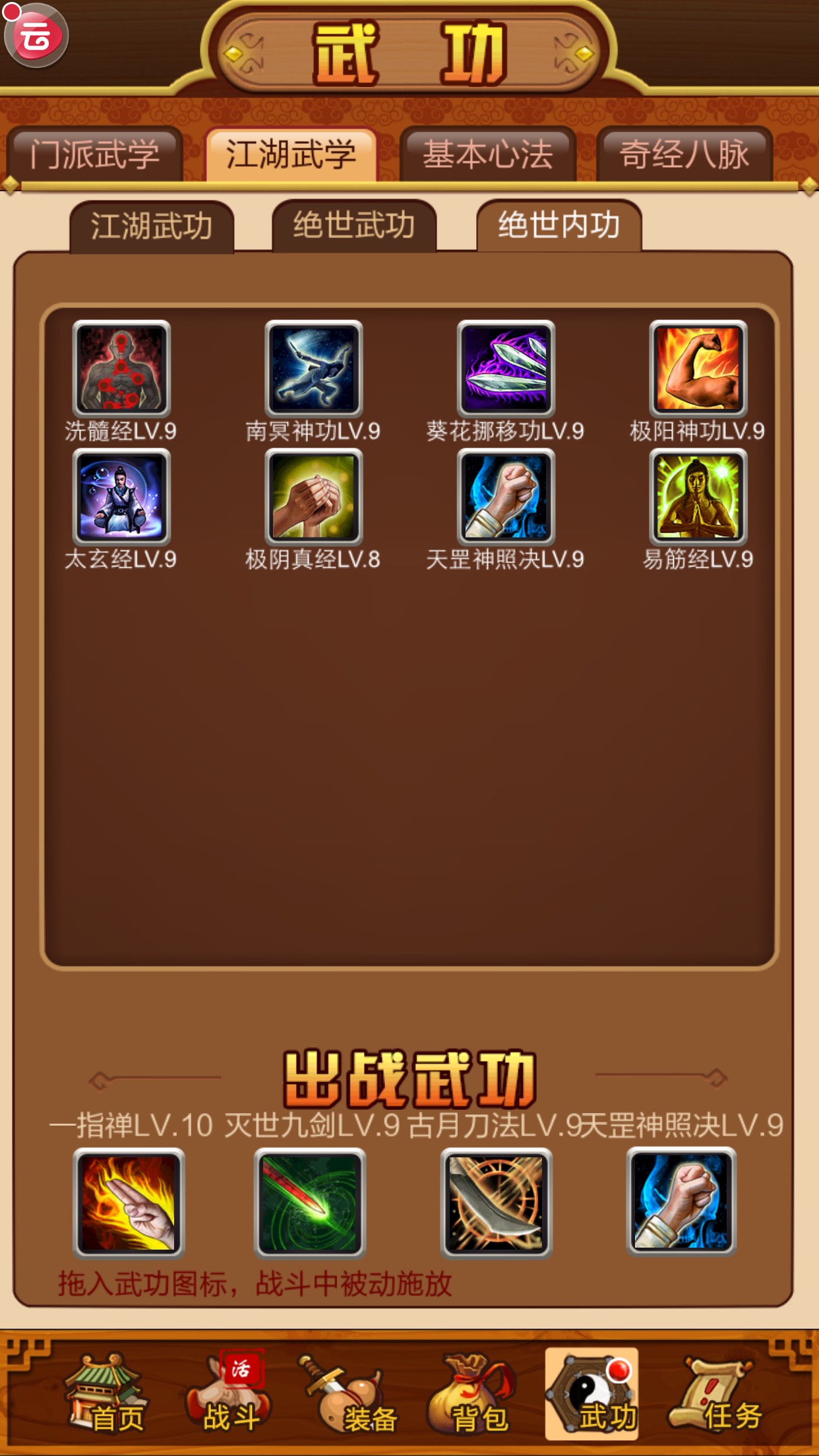Open the 极阳神功 LV.9 skill
Image resolution: width=819 pixels, height=1456 pixels.
pyautogui.click(x=698, y=369)
